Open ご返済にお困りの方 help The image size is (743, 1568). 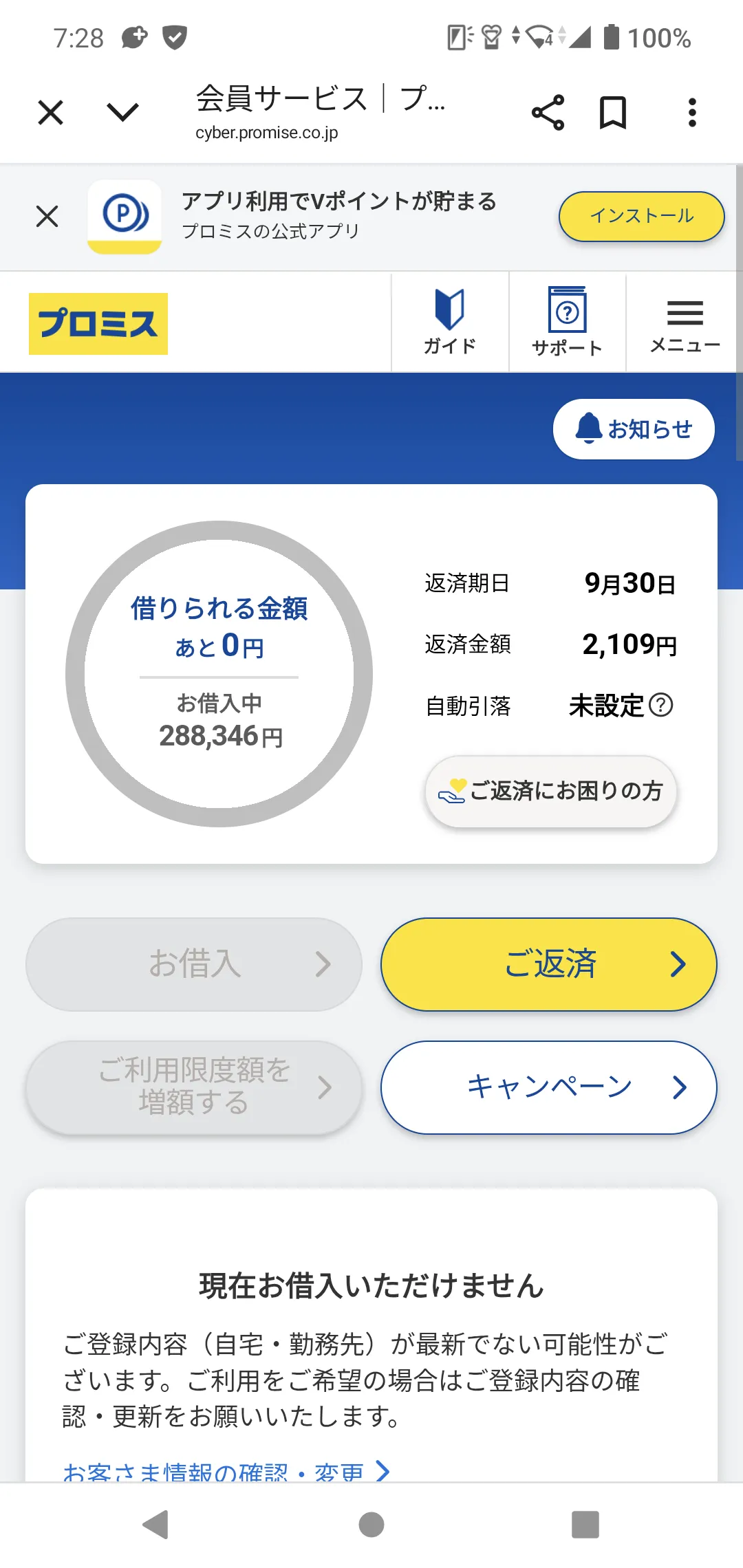(x=551, y=791)
